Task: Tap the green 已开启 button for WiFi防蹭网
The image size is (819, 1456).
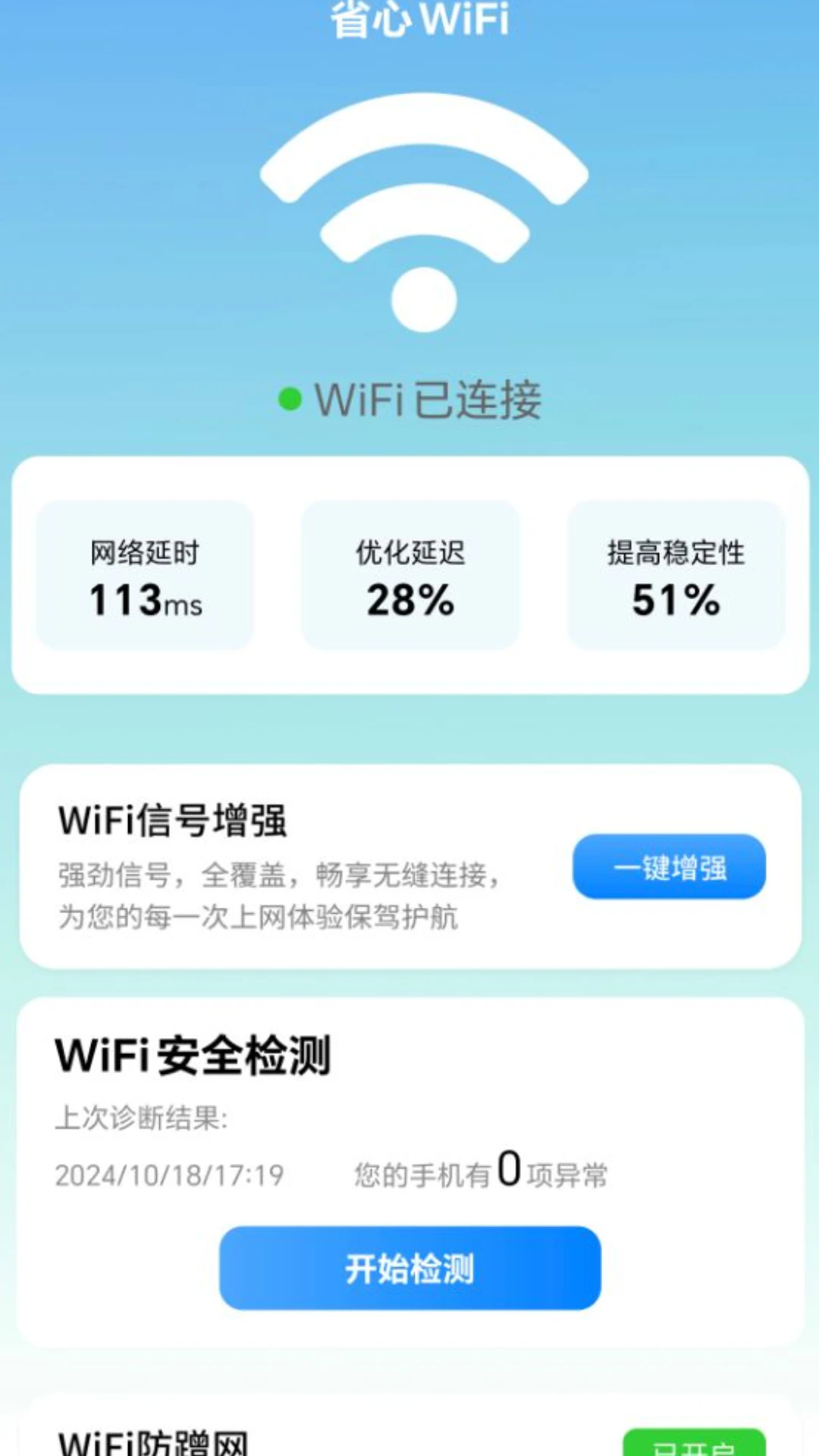Action: pyautogui.click(x=693, y=1445)
